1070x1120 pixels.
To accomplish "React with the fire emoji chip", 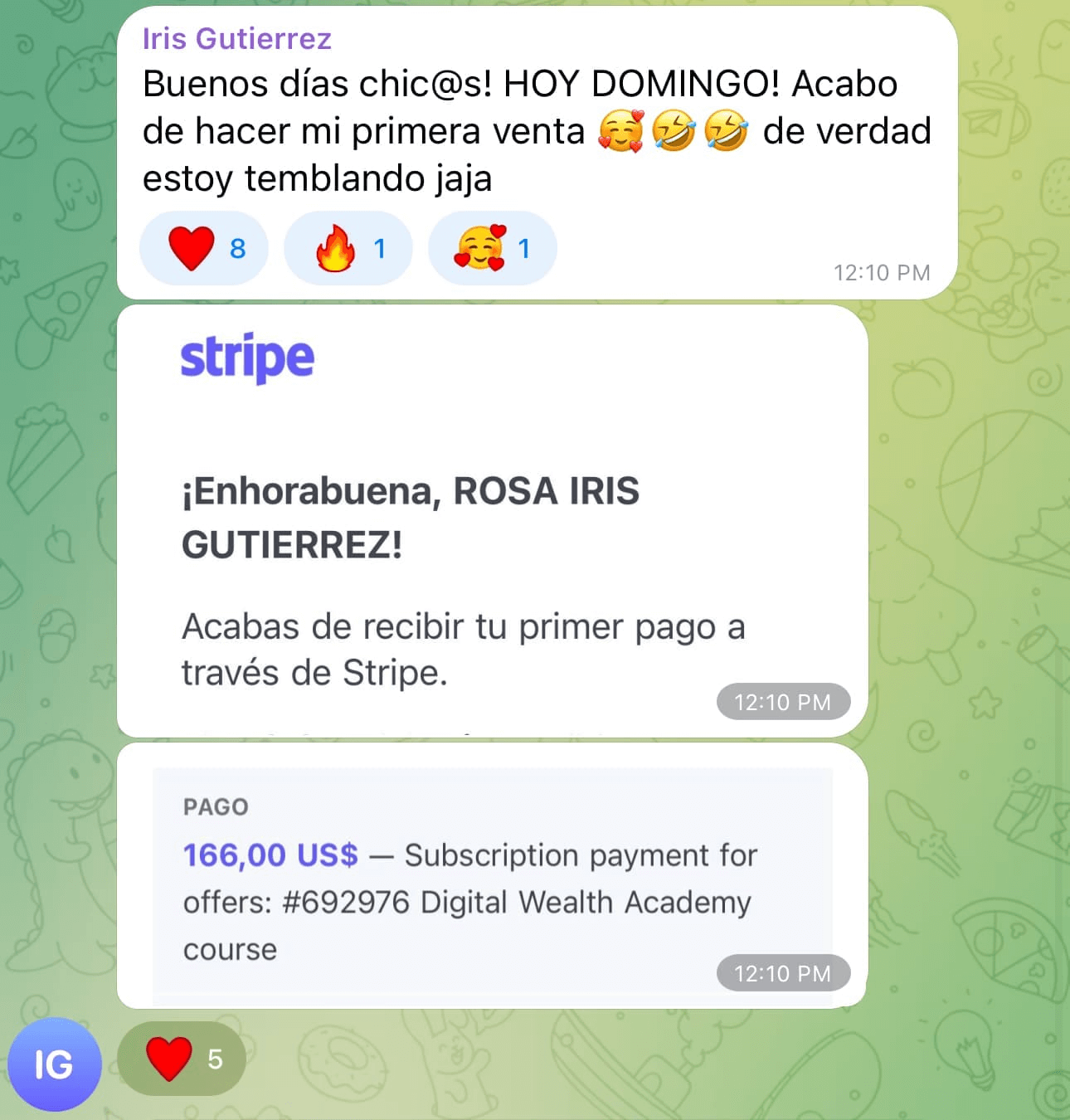I will point(348,248).
